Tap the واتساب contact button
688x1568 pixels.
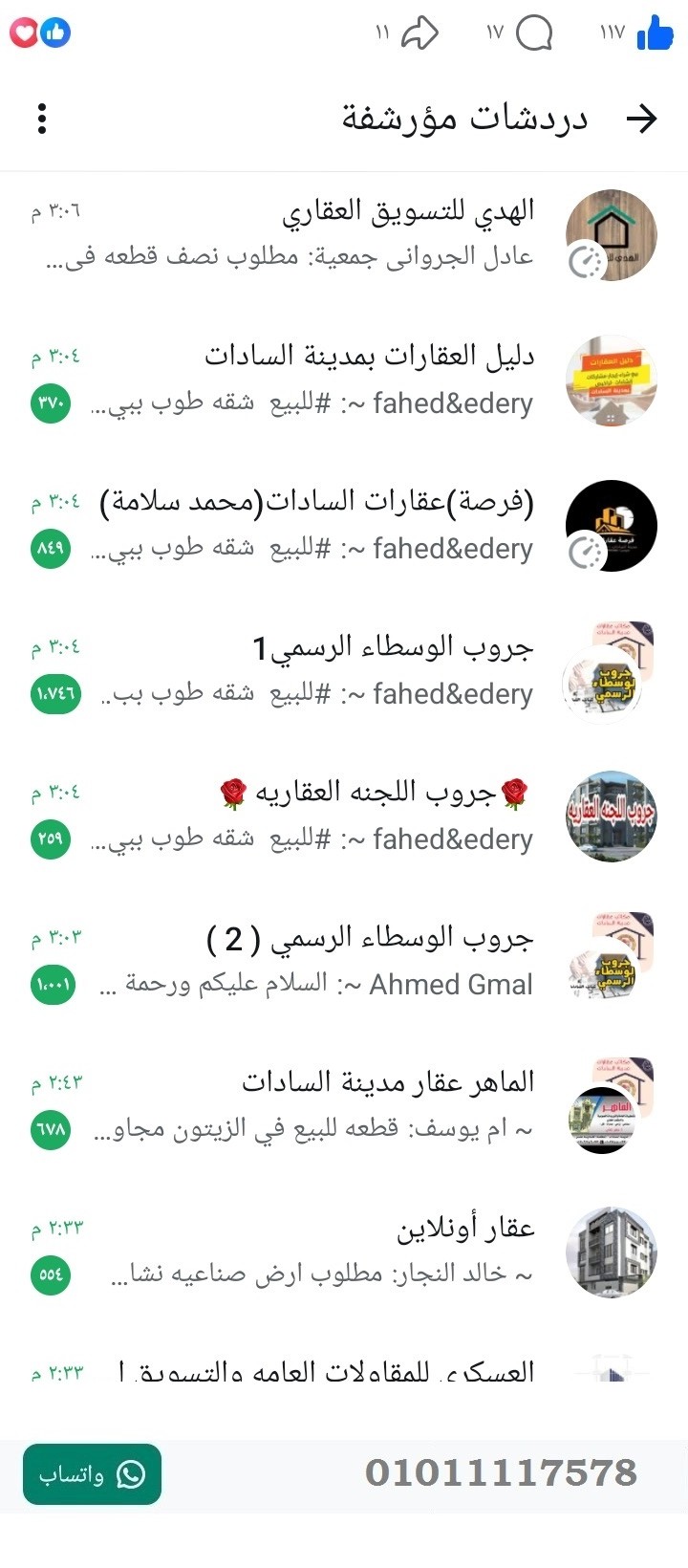91,1474
